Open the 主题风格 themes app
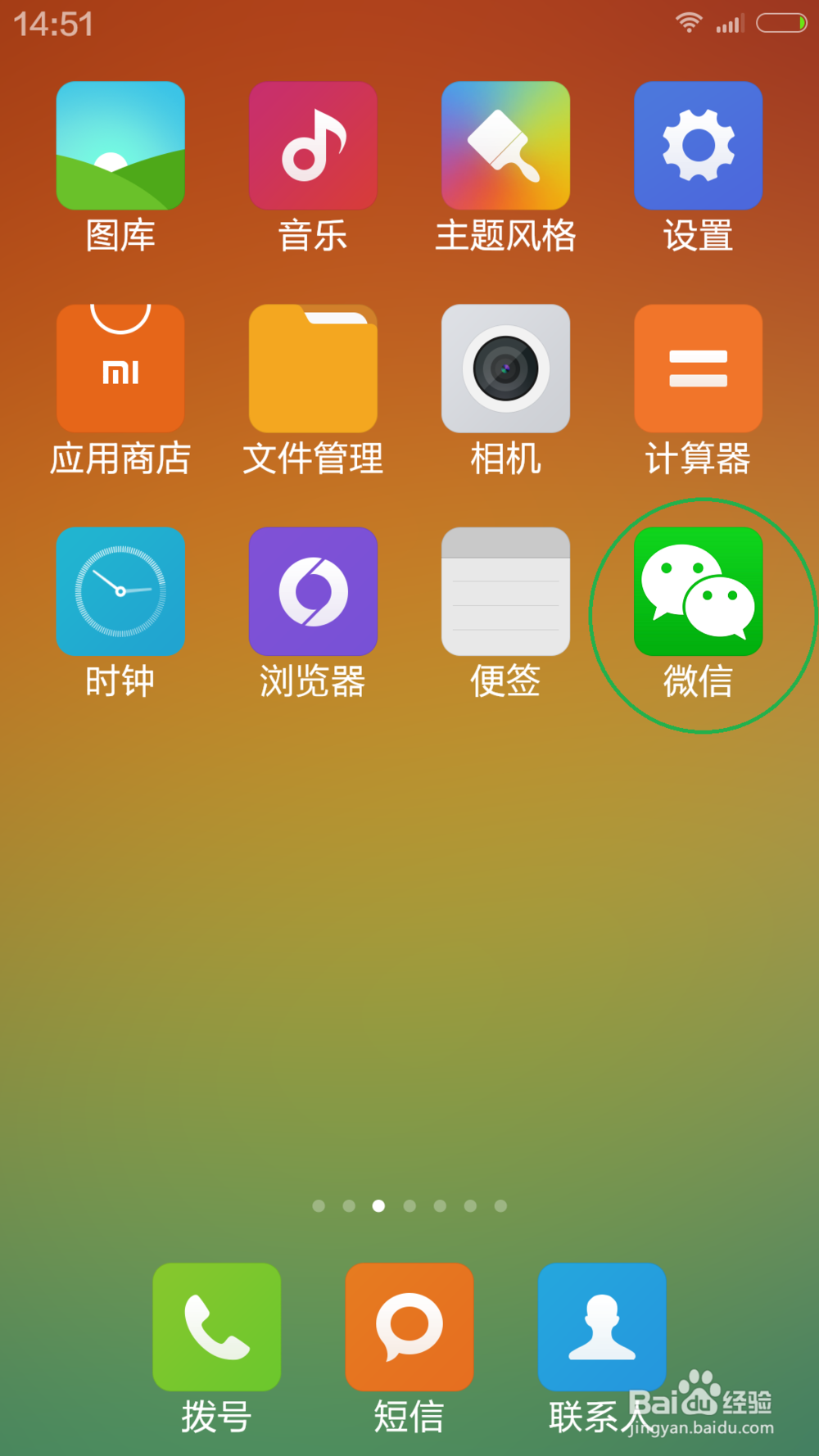The image size is (819, 1456). (x=505, y=143)
